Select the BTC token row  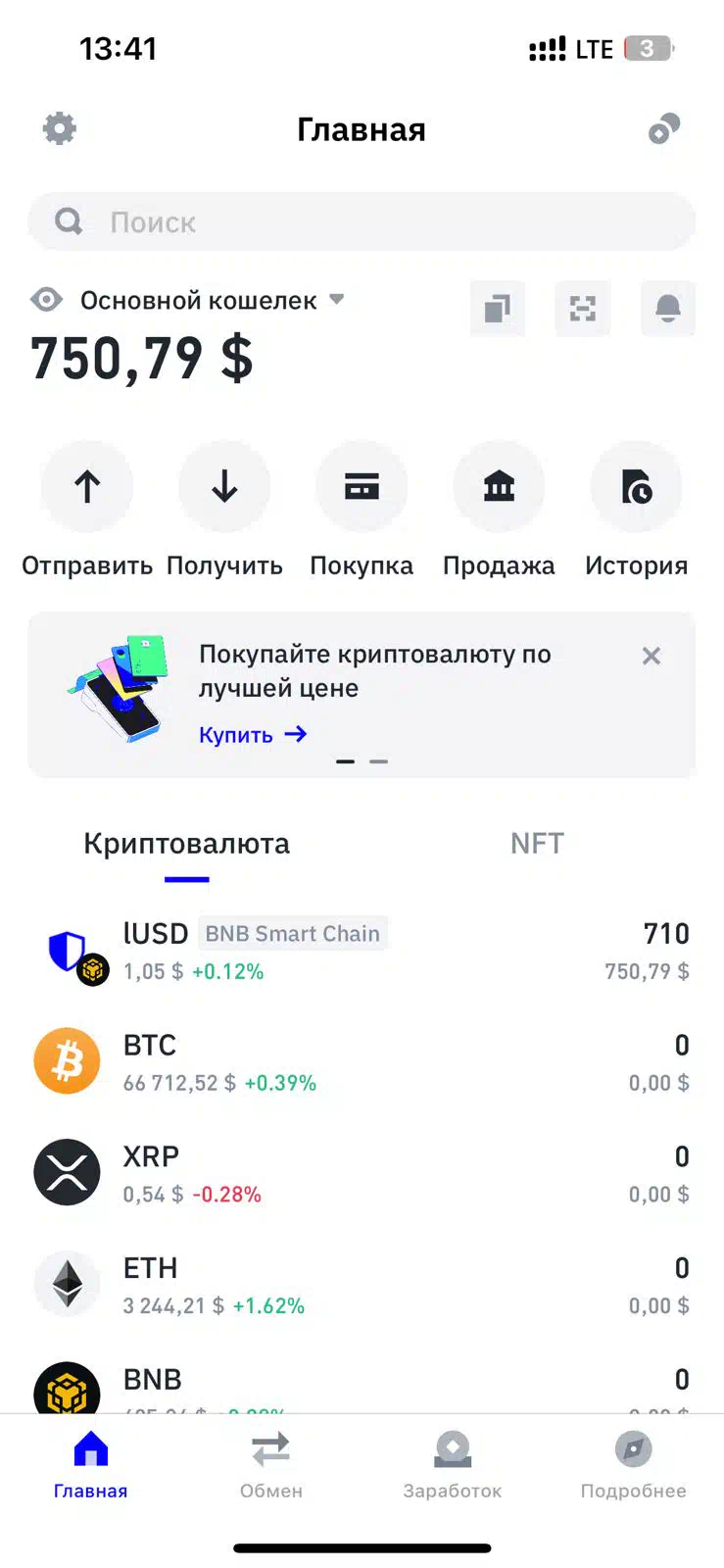(x=362, y=1060)
